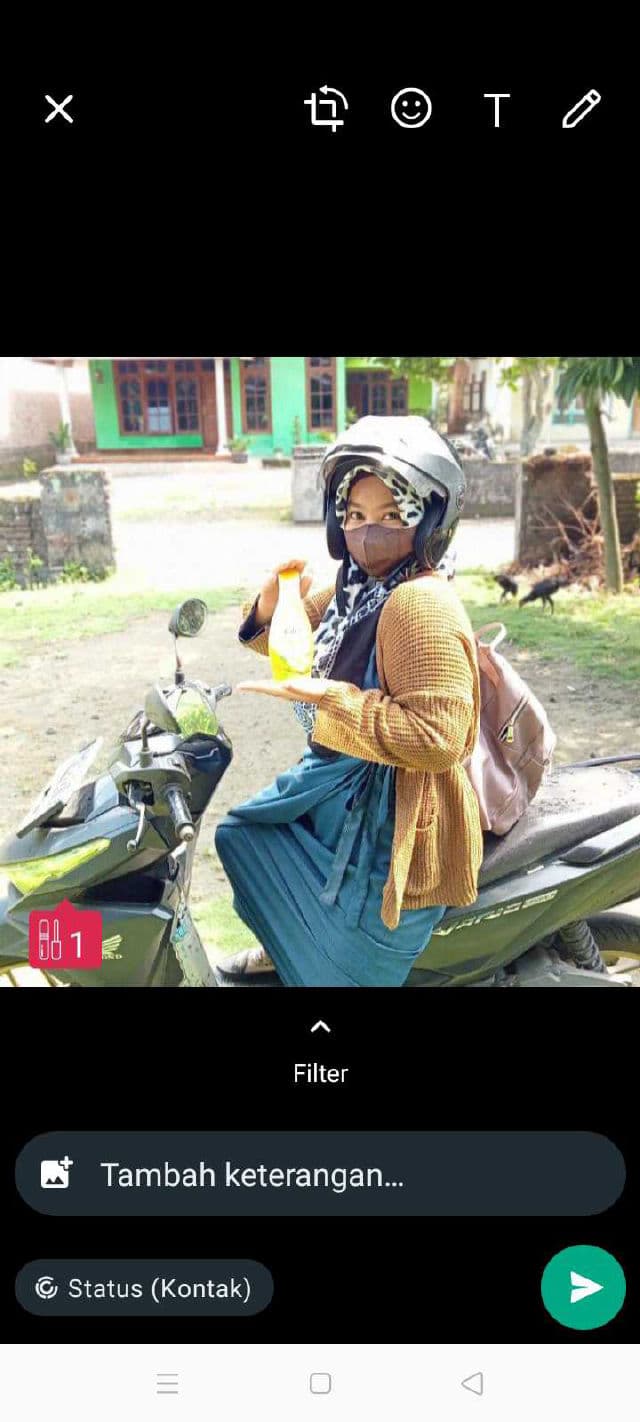Send the photo with the green arrow
The image size is (640, 1422).
[583, 1287]
